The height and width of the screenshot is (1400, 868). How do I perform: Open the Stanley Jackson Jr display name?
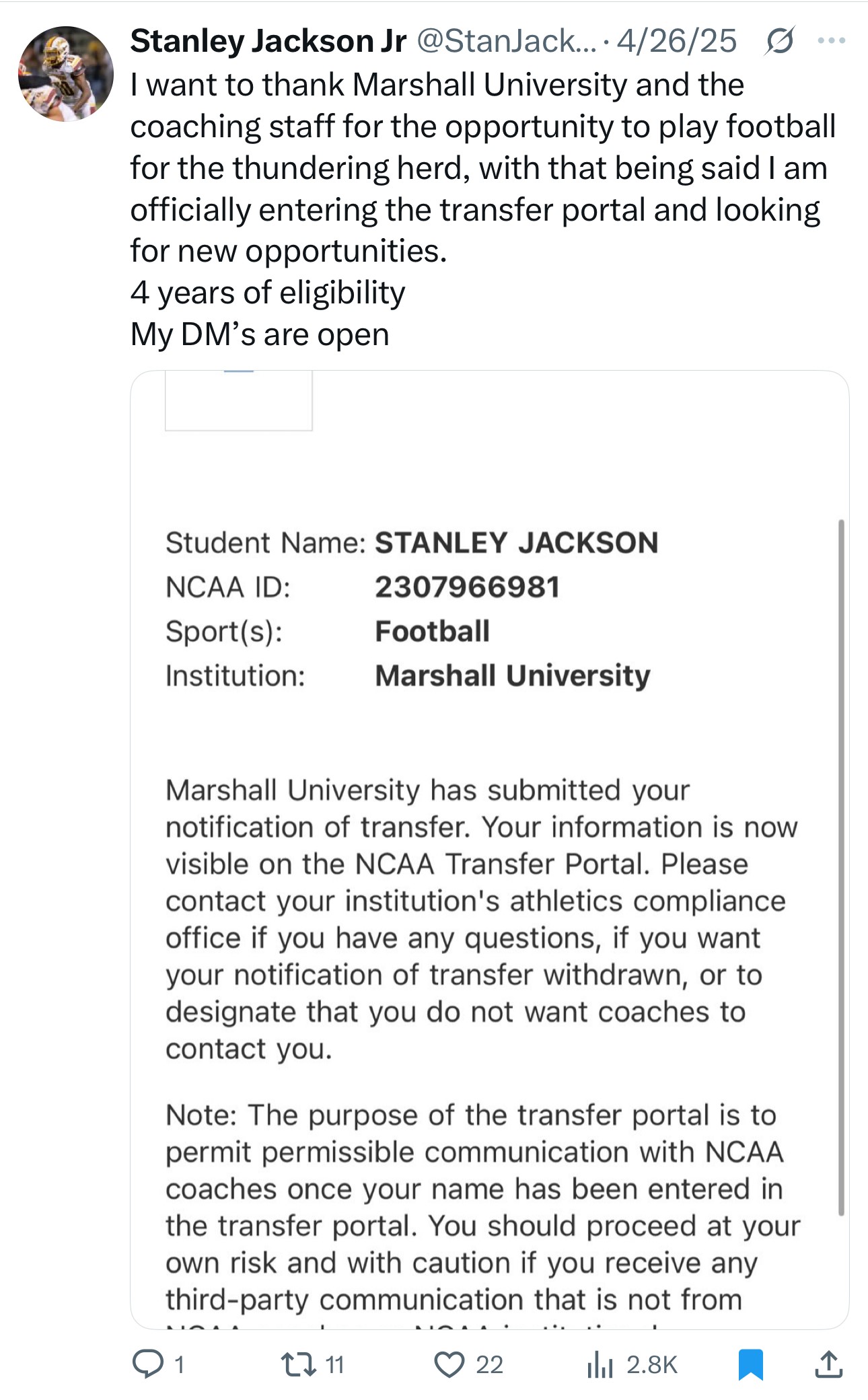click(268, 41)
